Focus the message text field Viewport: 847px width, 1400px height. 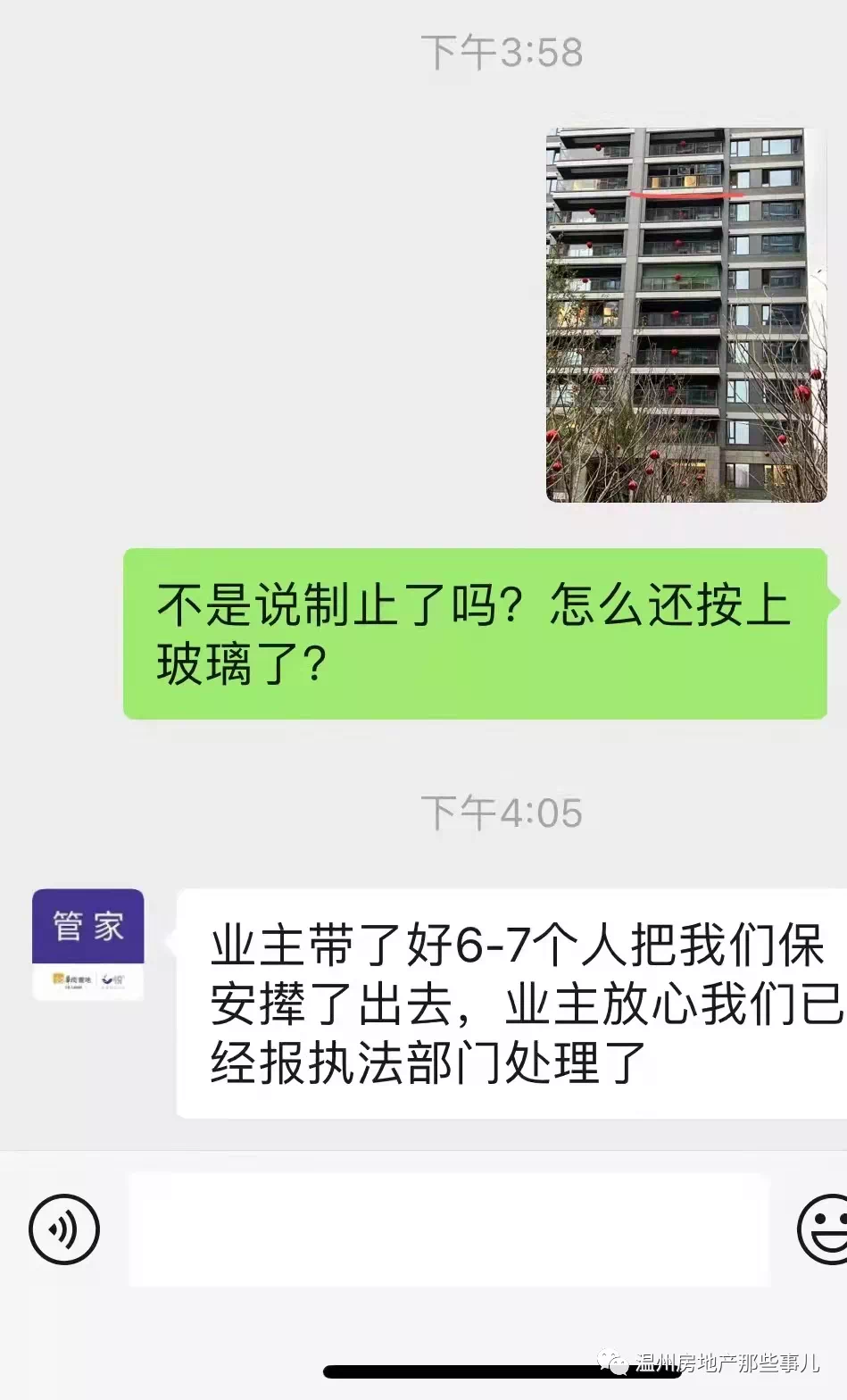[x=448, y=1229]
